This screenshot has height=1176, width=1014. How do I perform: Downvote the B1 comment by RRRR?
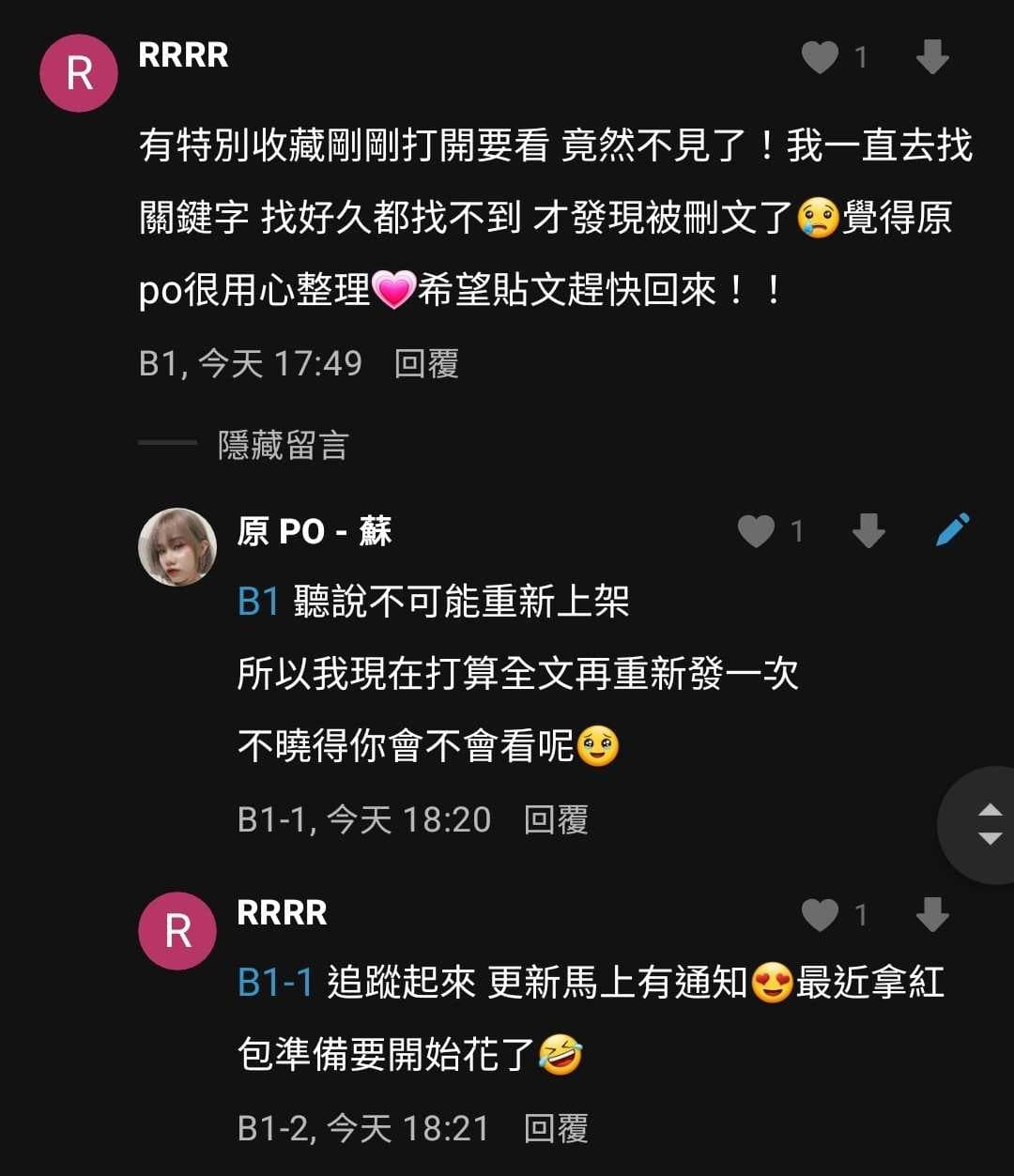[932, 58]
